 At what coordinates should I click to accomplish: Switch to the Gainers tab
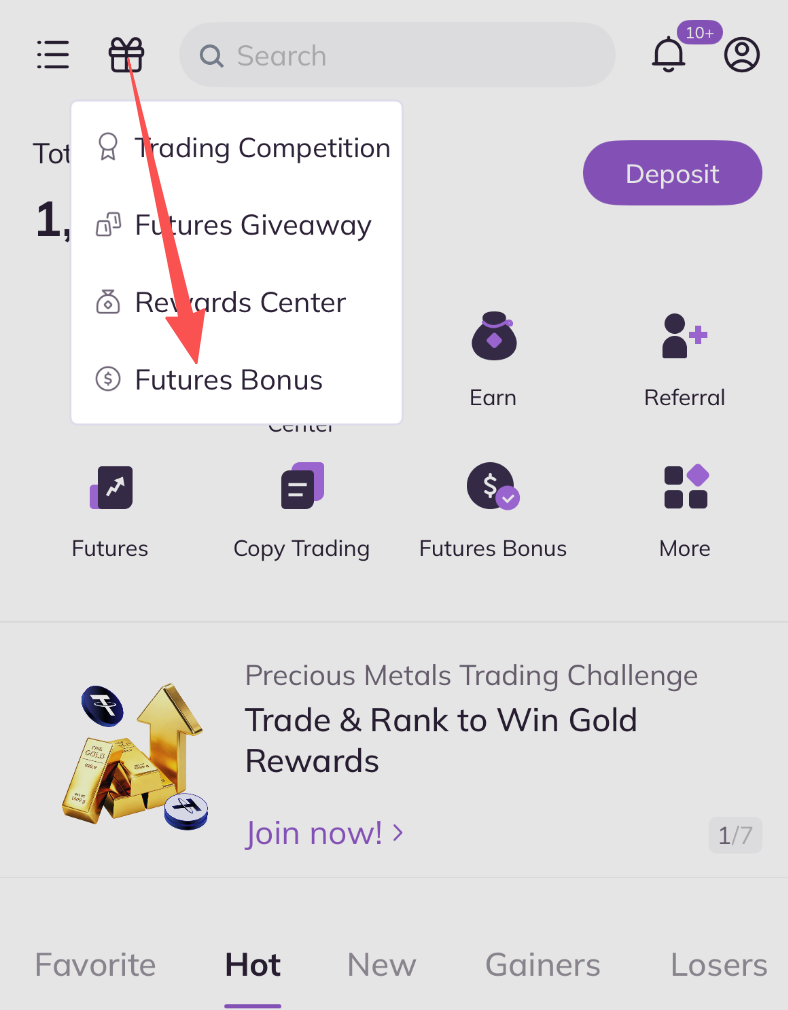542,965
